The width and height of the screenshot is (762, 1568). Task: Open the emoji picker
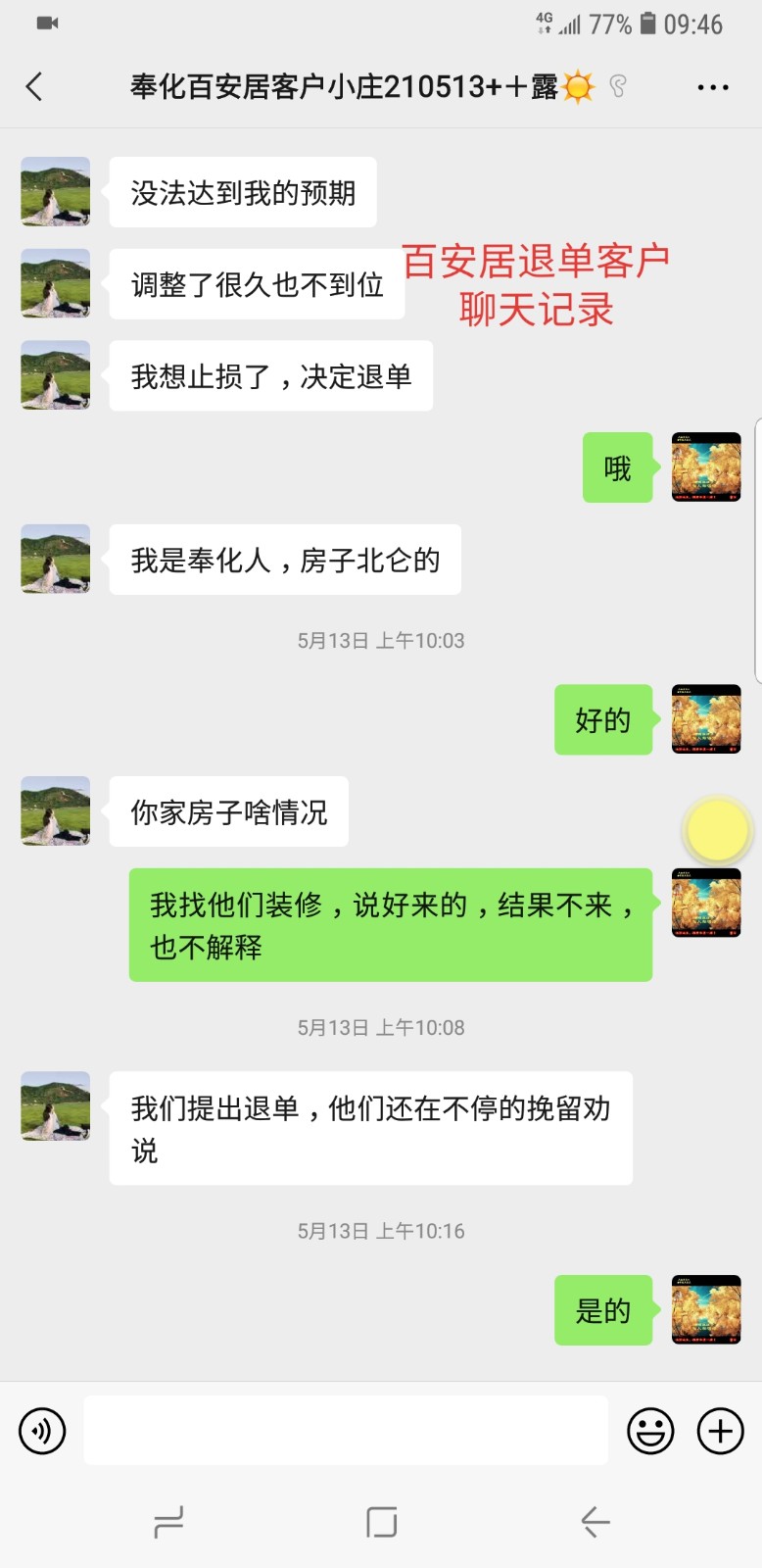pos(650,1431)
